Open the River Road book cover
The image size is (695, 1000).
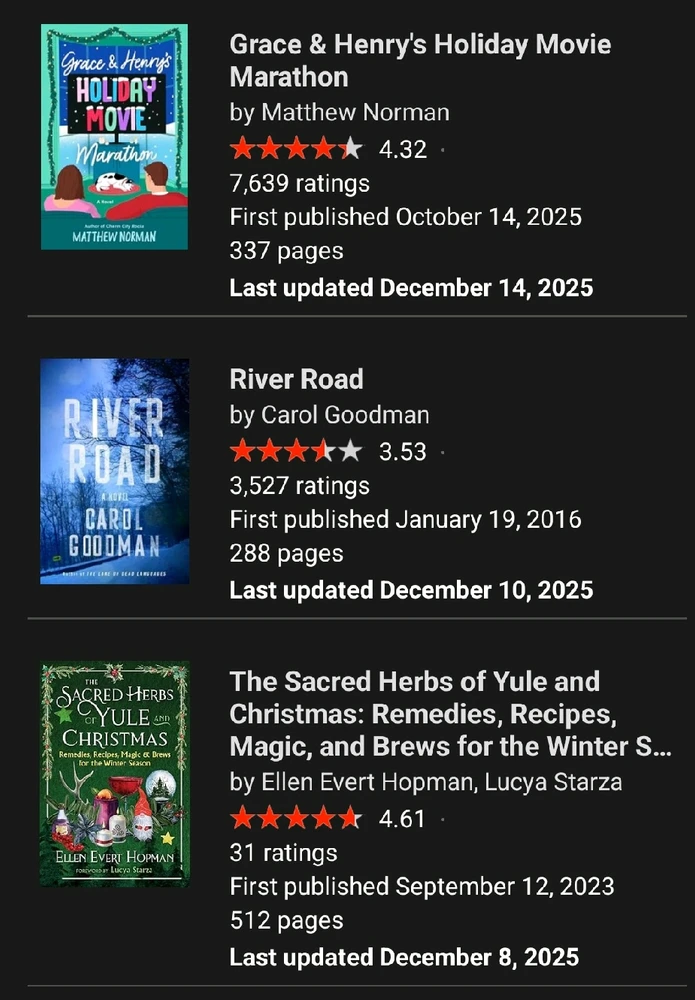click(114, 471)
